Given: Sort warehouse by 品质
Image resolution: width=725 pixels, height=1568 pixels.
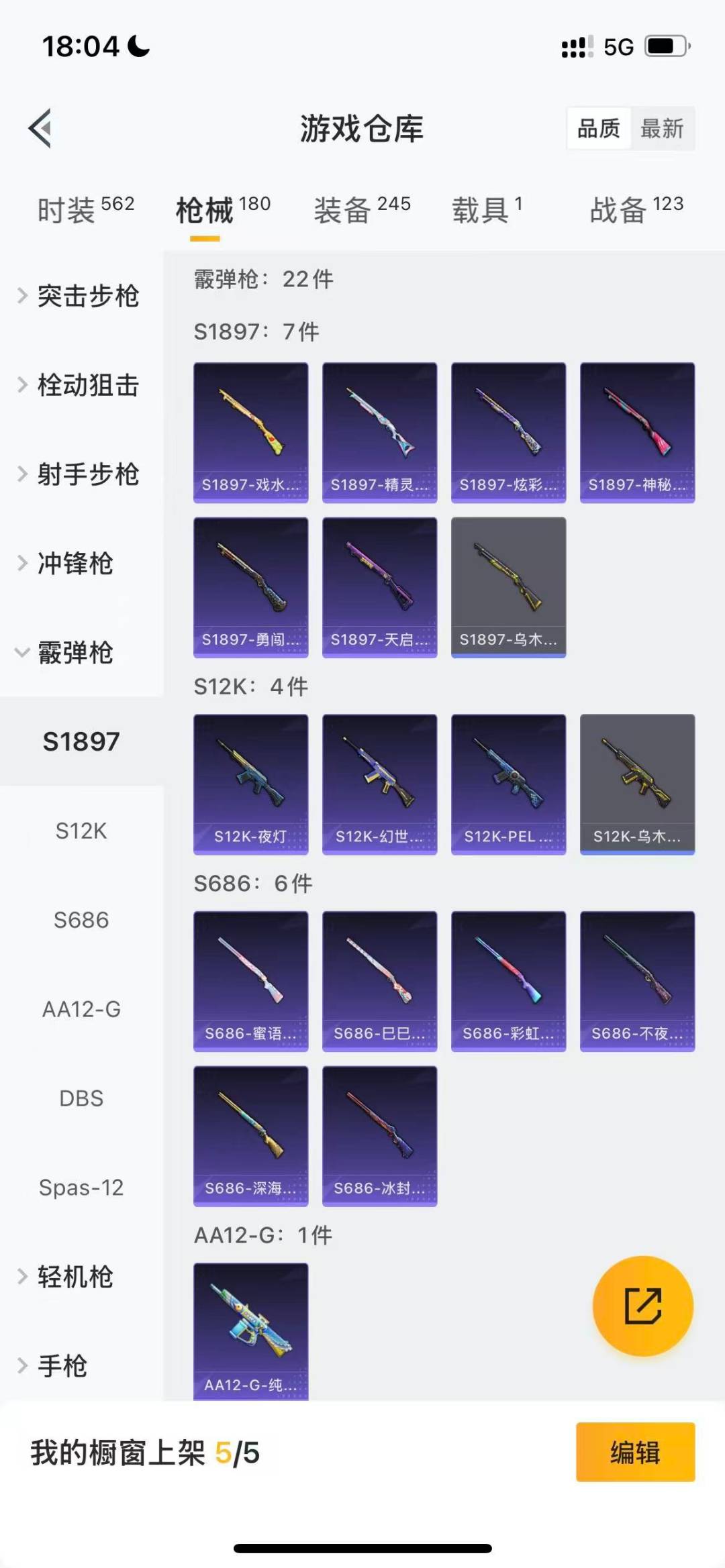Looking at the screenshot, I should tap(599, 128).
